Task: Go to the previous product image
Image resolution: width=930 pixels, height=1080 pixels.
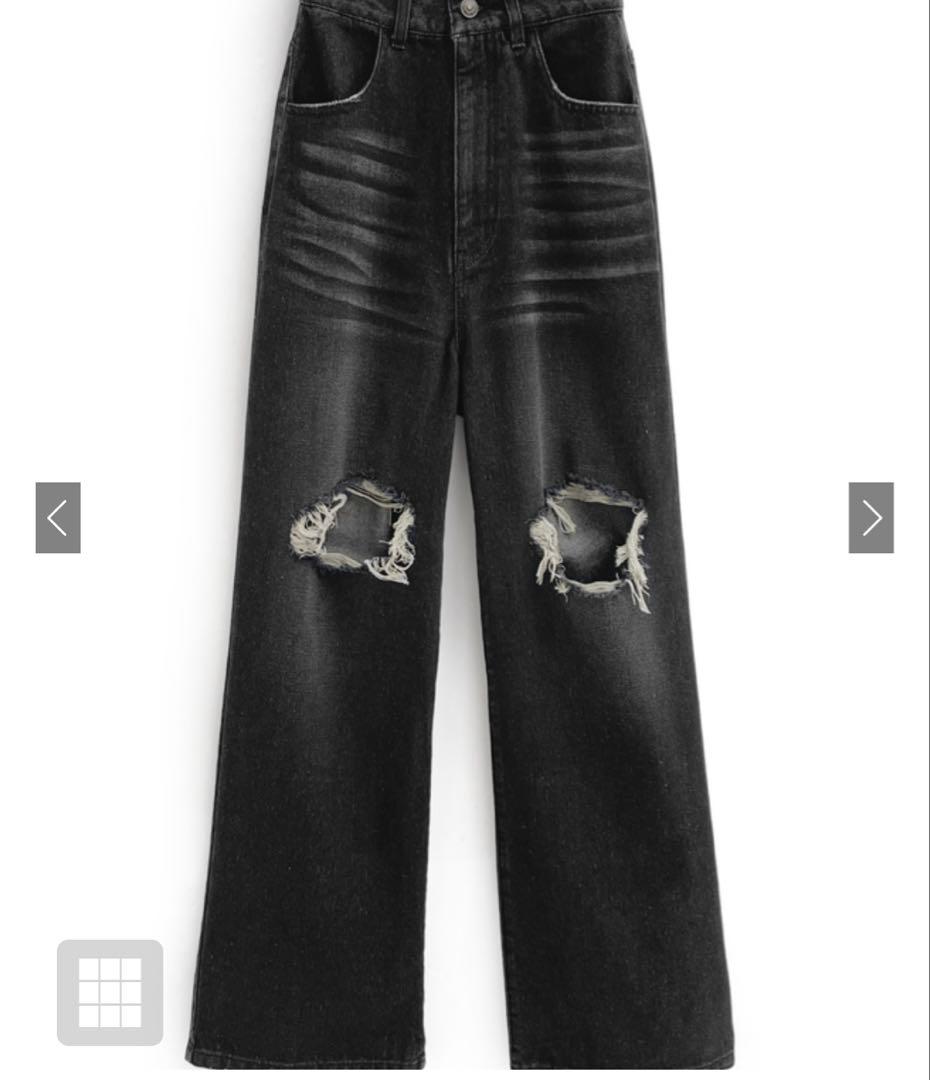Action: (x=58, y=518)
